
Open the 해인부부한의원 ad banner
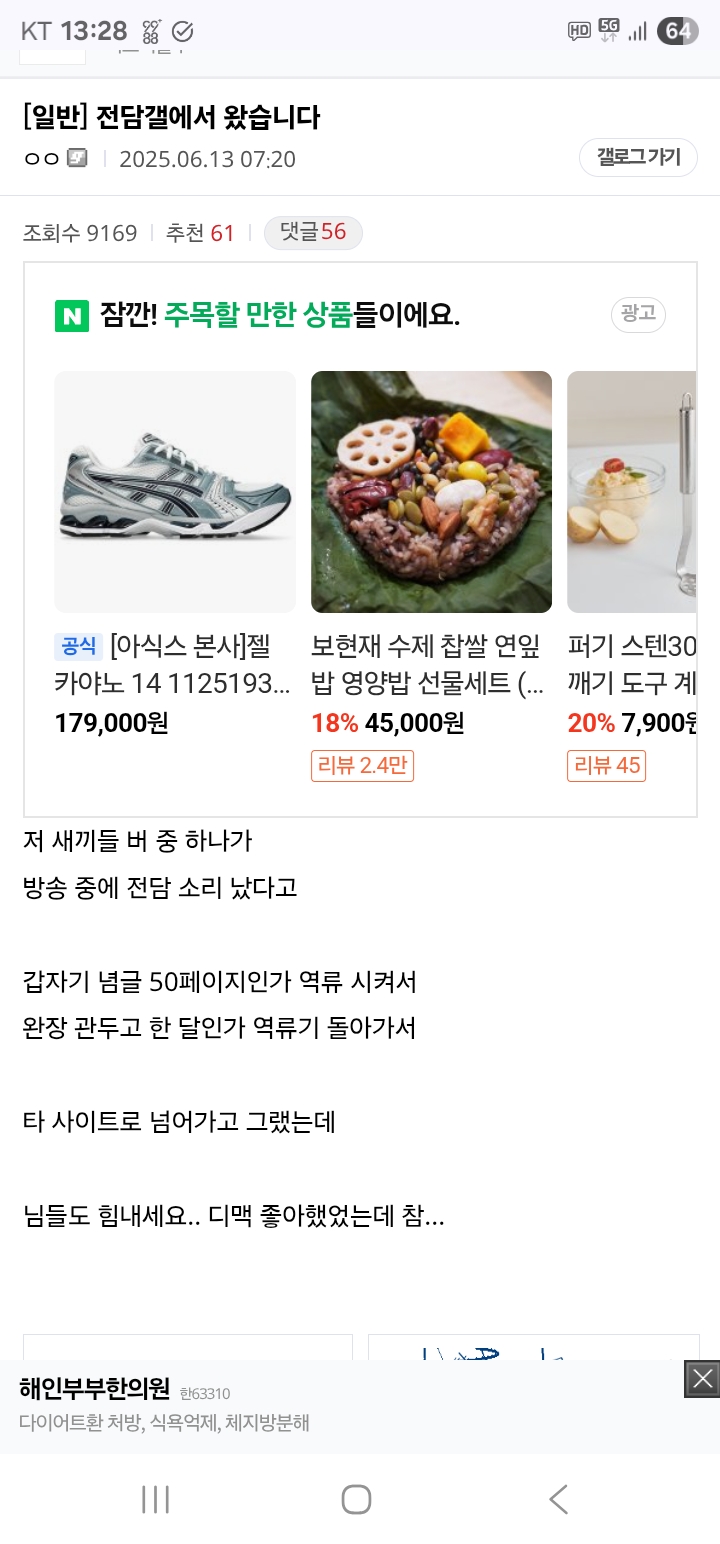click(x=340, y=1406)
